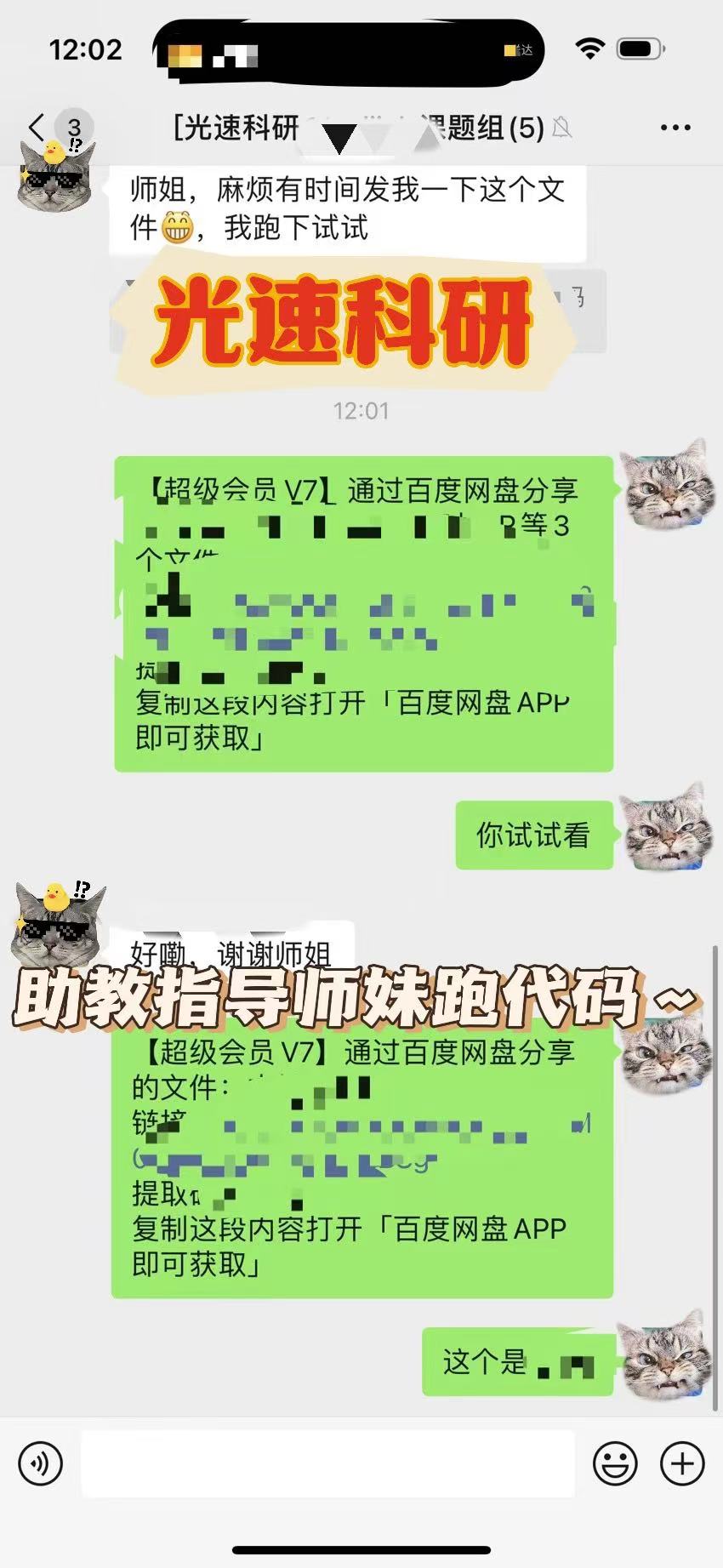Screen dimensions: 723x1568
Task: Switch to voice message input
Action: pos(40,1463)
